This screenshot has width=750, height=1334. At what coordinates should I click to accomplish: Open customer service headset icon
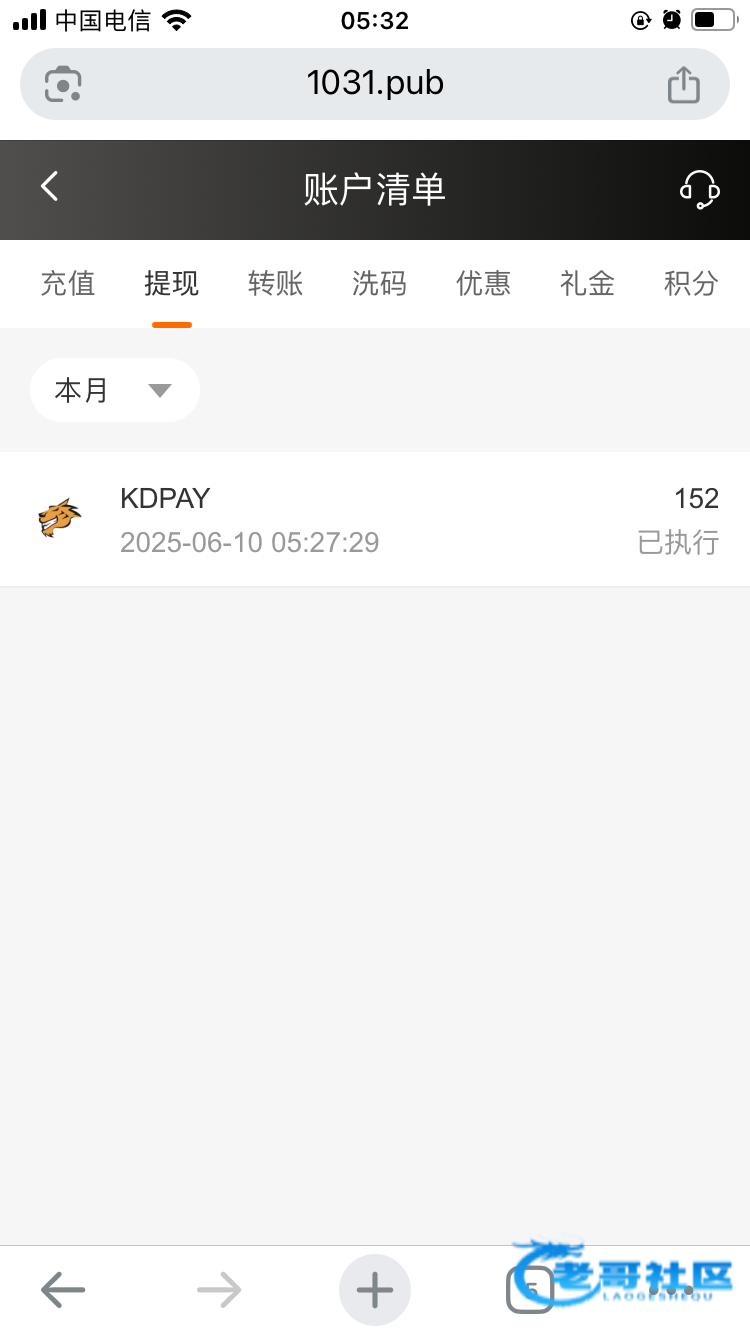click(699, 189)
